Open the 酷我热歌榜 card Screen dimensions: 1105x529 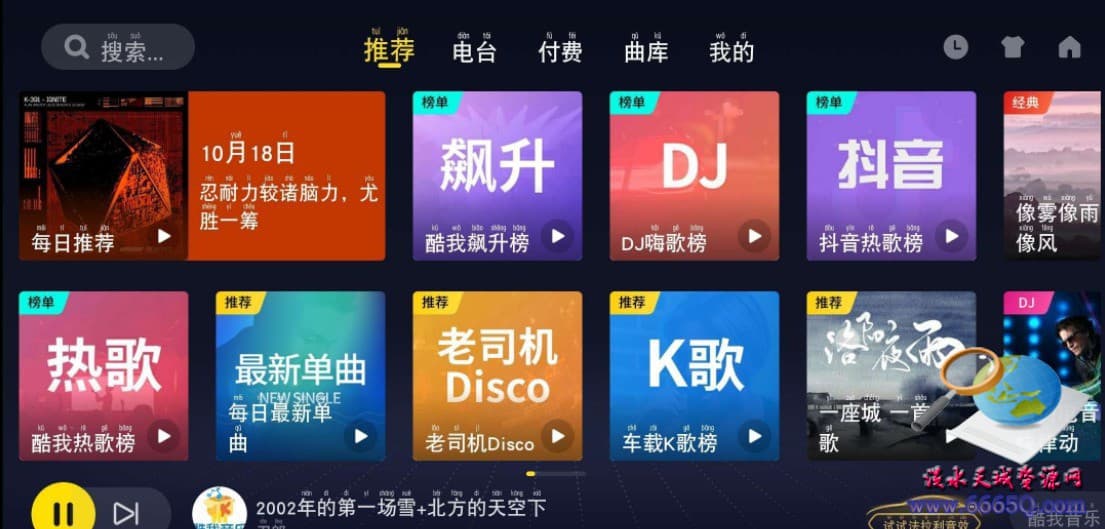coord(103,376)
